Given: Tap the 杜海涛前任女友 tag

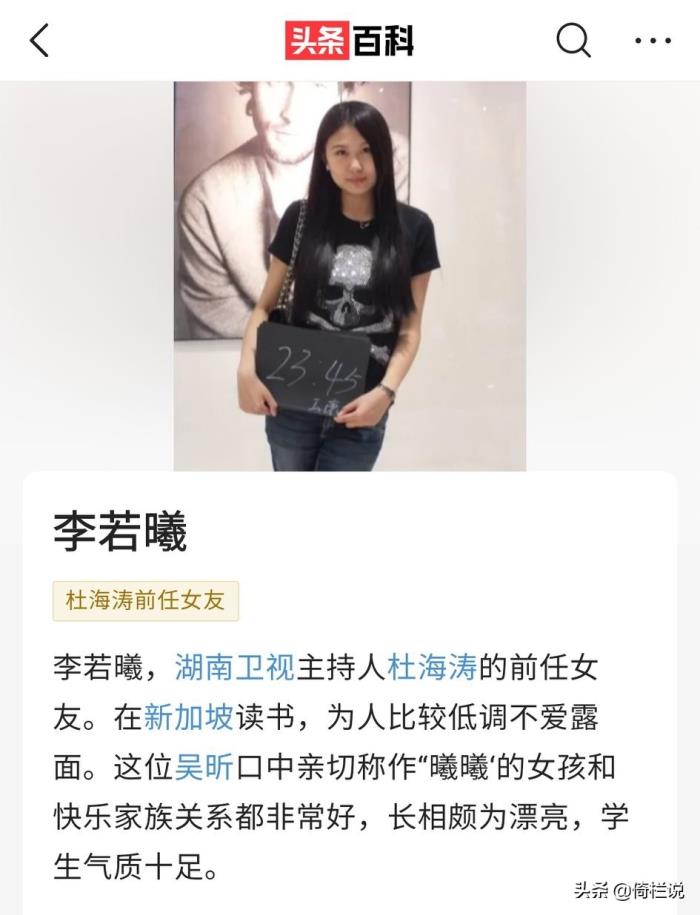Looking at the screenshot, I should (x=146, y=601).
